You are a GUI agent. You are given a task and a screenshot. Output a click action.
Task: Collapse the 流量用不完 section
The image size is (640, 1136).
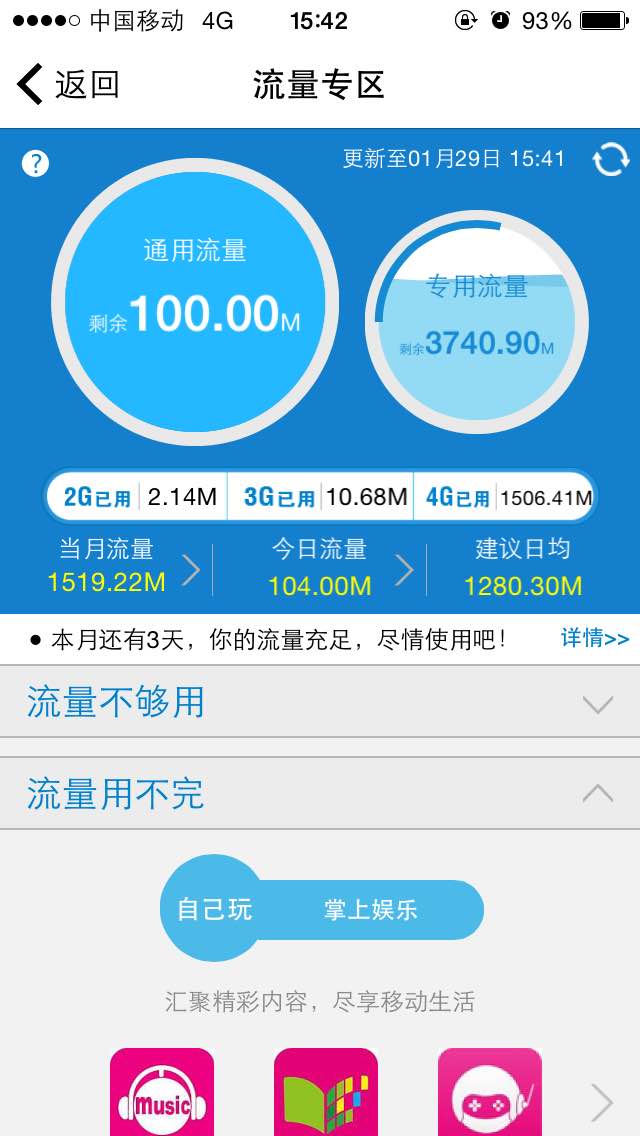(x=320, y=793)
